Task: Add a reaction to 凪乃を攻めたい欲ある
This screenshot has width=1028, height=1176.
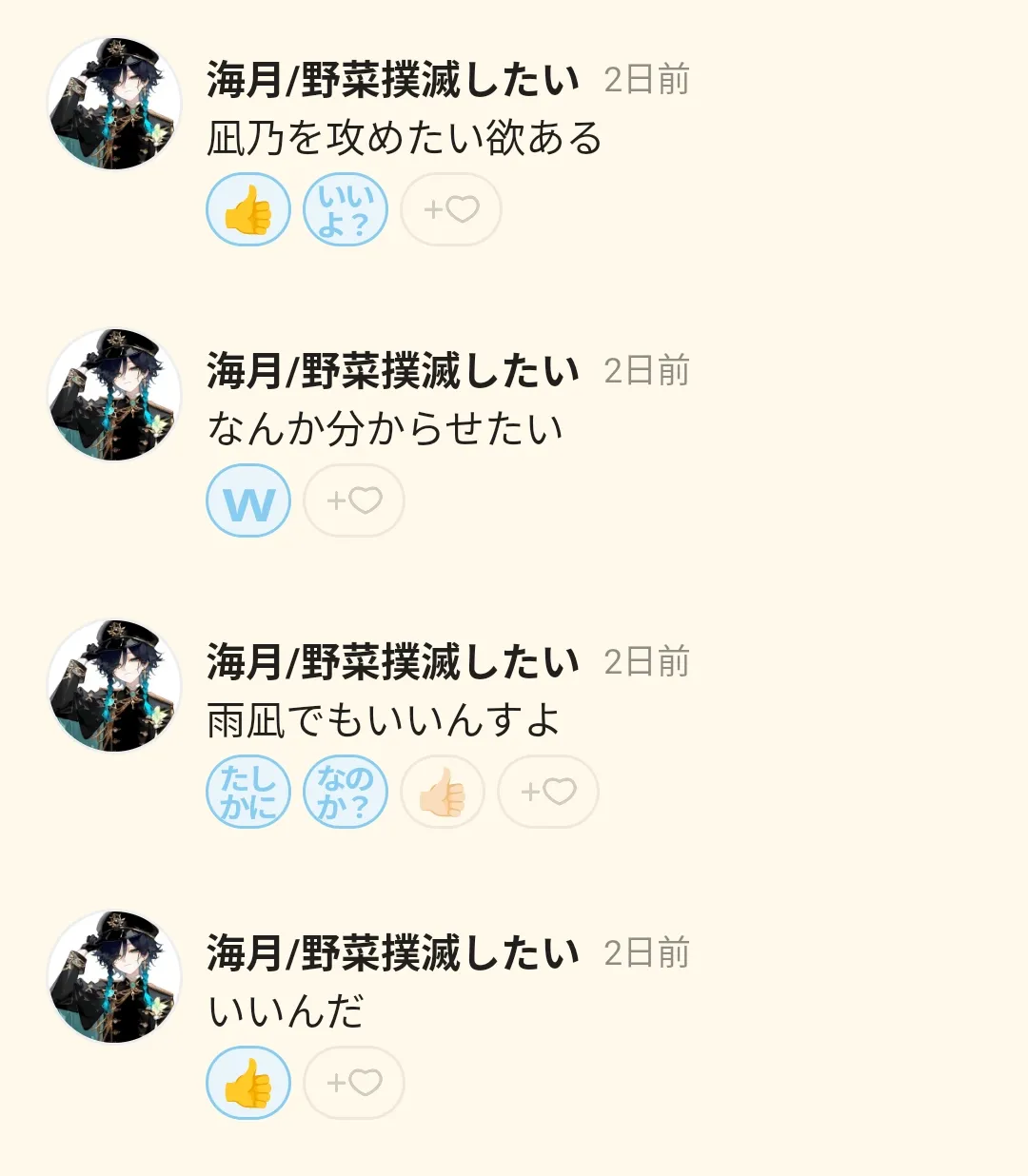Action: tap(450, 209)
